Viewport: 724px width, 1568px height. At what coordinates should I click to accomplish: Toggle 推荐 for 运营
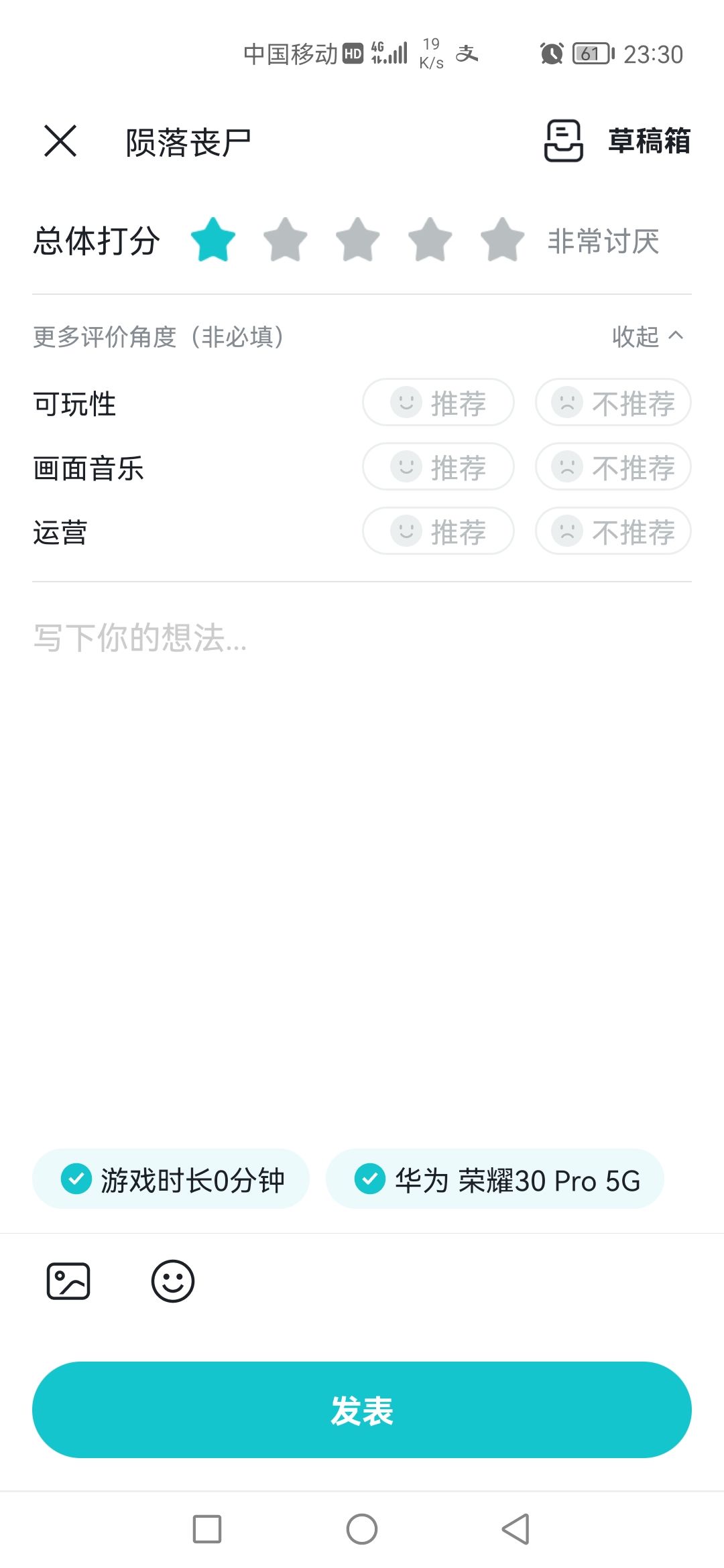(438, 531)
